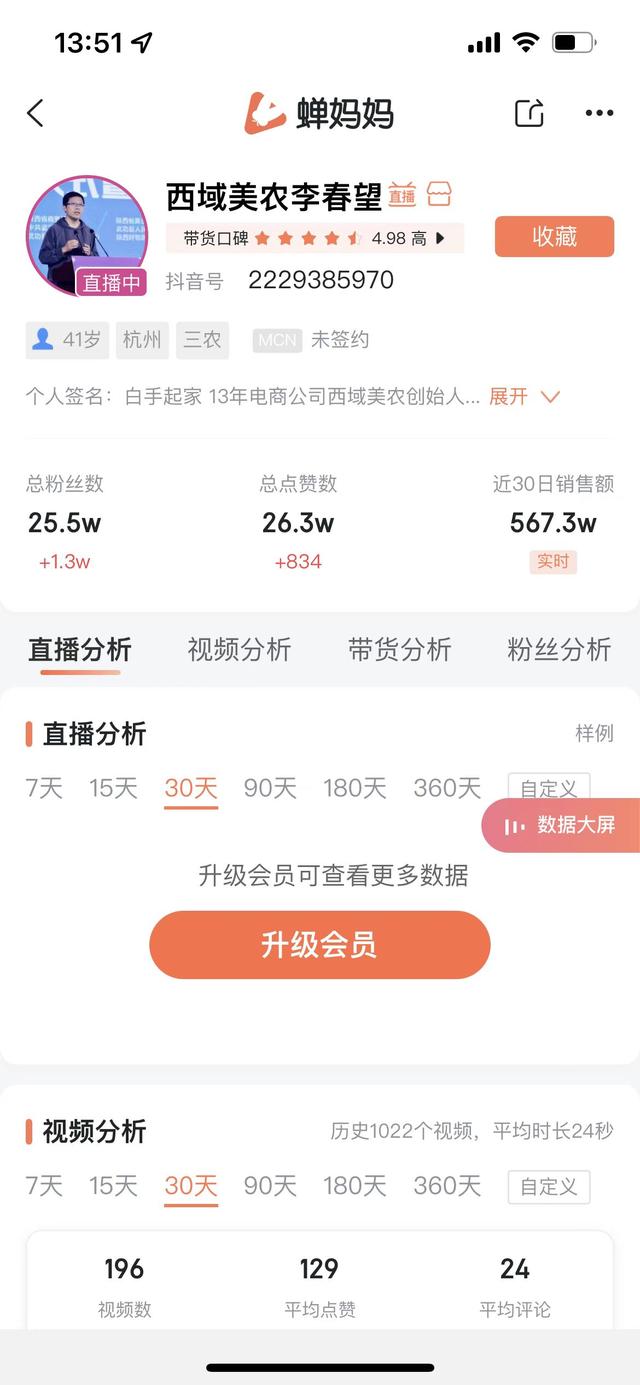Switch to the 视频分析 tab
640x1385 pixels.
point(239,650)
